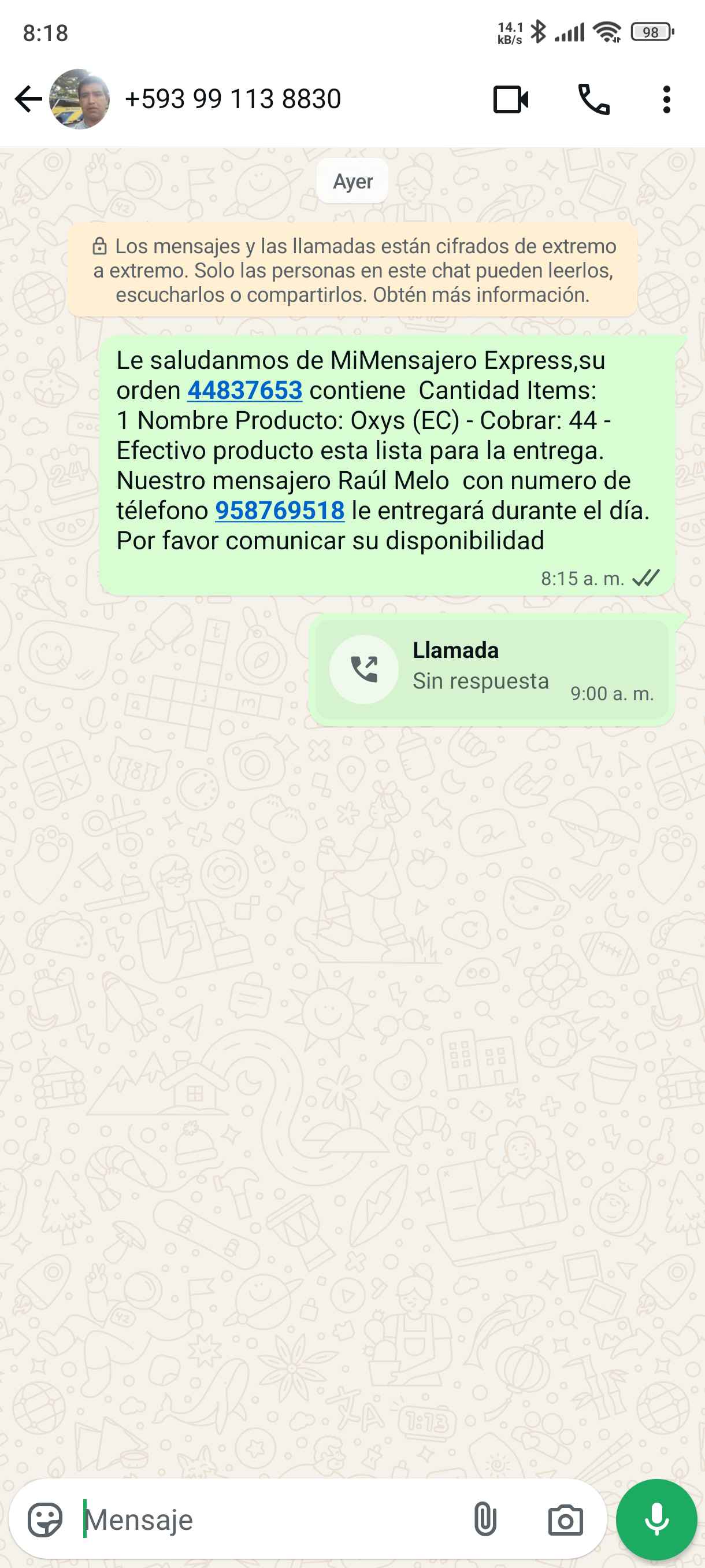
Task: Tap the order number 44837653 link
Action: (x=244, y=391)
